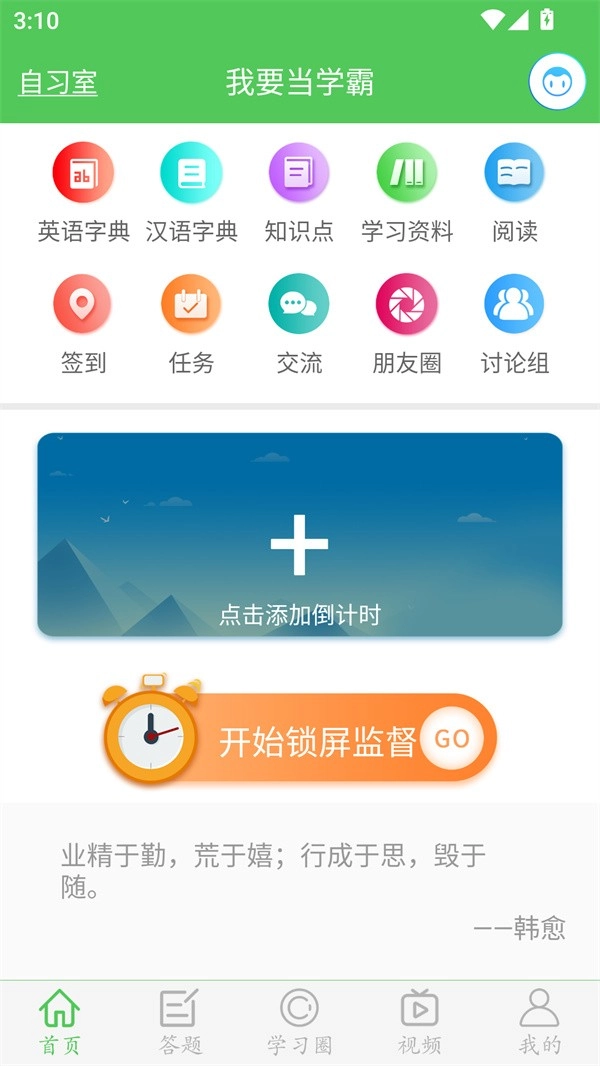Open the 阅读 reading section
Image resolution: width=600 pixels, height=1066 pixels.
click(515, 174)
